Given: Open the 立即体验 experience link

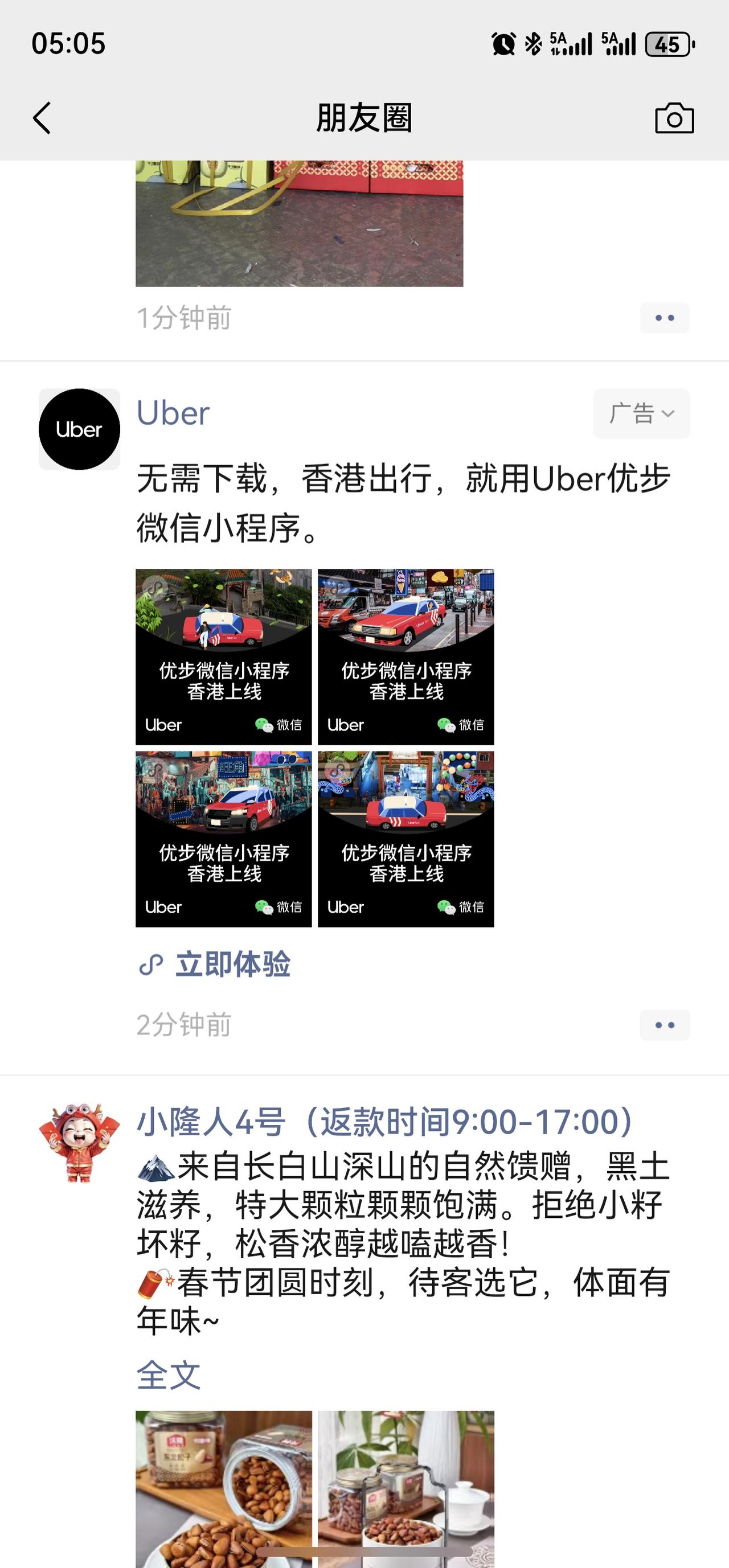Looking at the screenshot, I should pos(232,964).
